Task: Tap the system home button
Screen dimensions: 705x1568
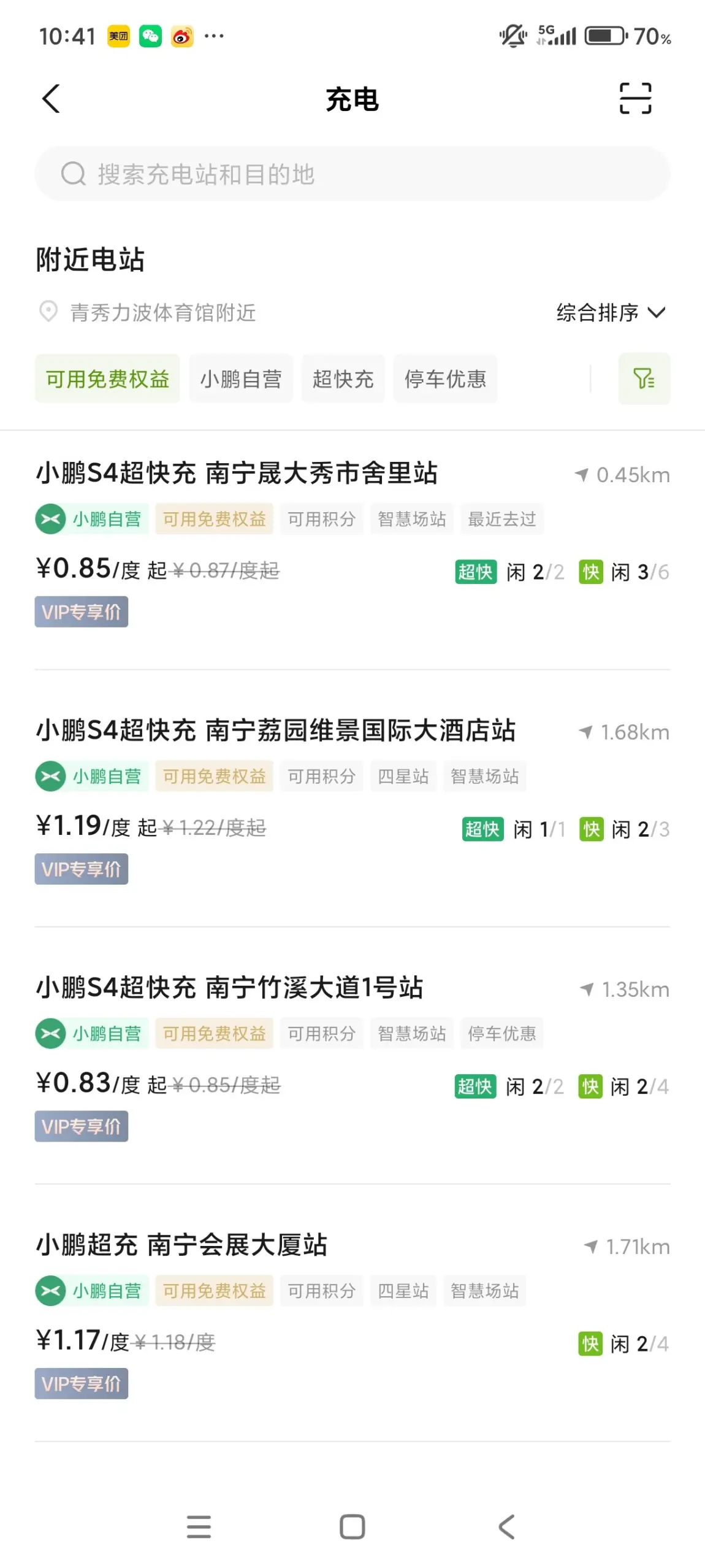Action: click(x=352, y=1527)
